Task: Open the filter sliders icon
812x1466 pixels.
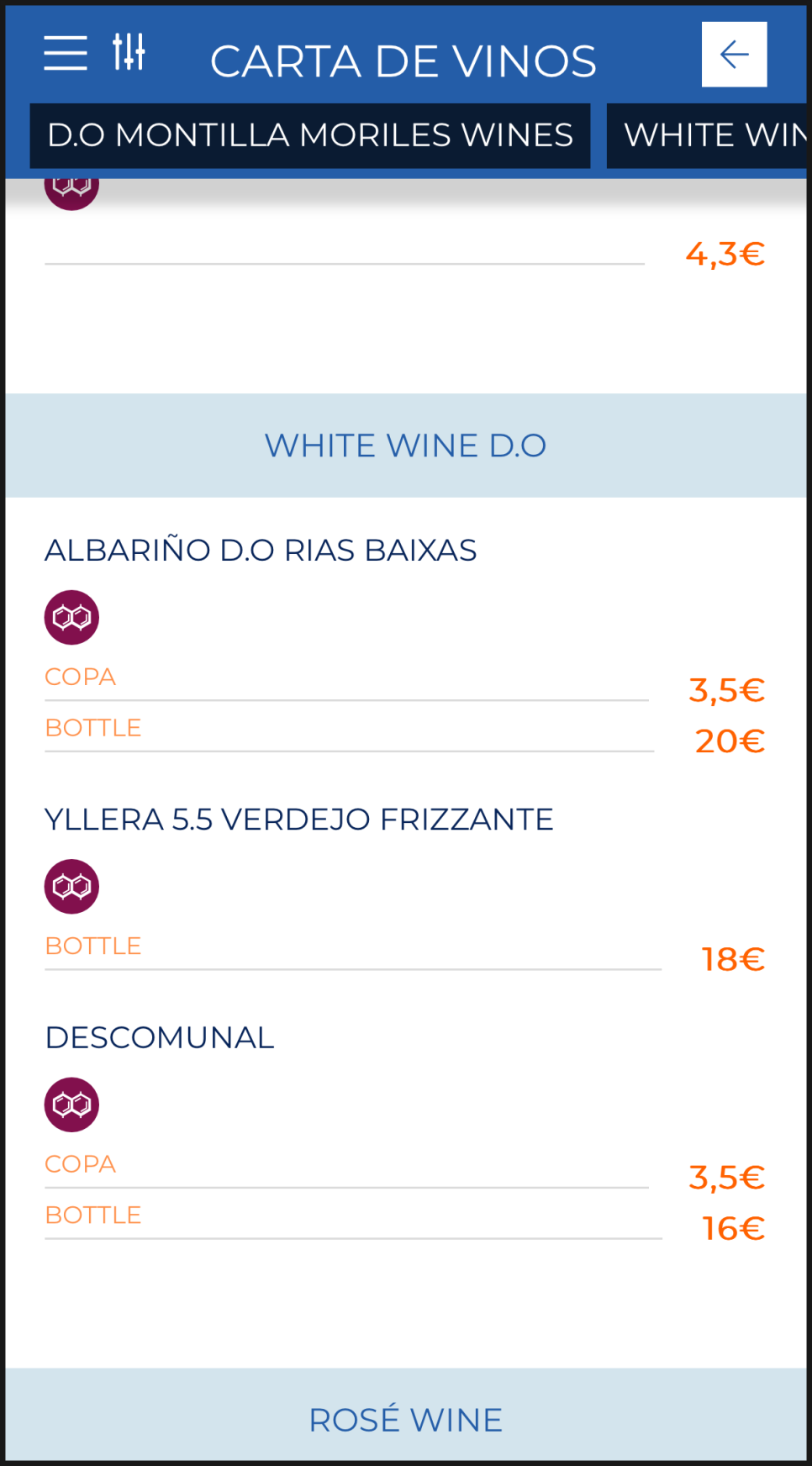Action: click(129, 52)
